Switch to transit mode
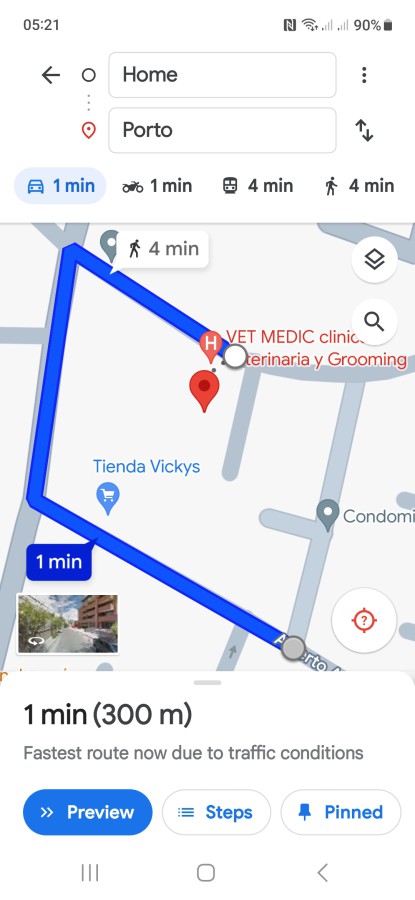Screen dimensions: 415x900 [x=257, y=186]
